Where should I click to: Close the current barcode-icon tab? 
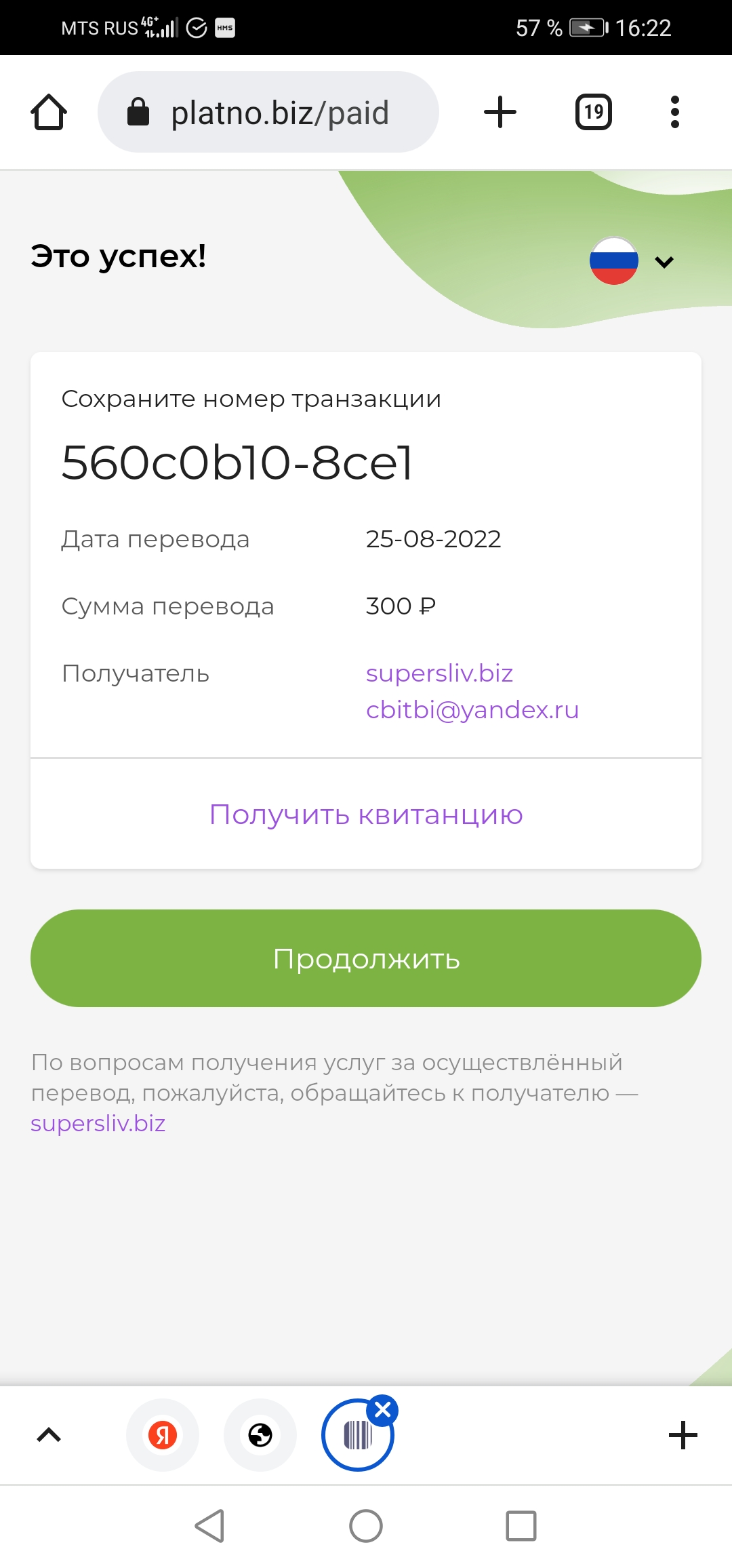382,1410
